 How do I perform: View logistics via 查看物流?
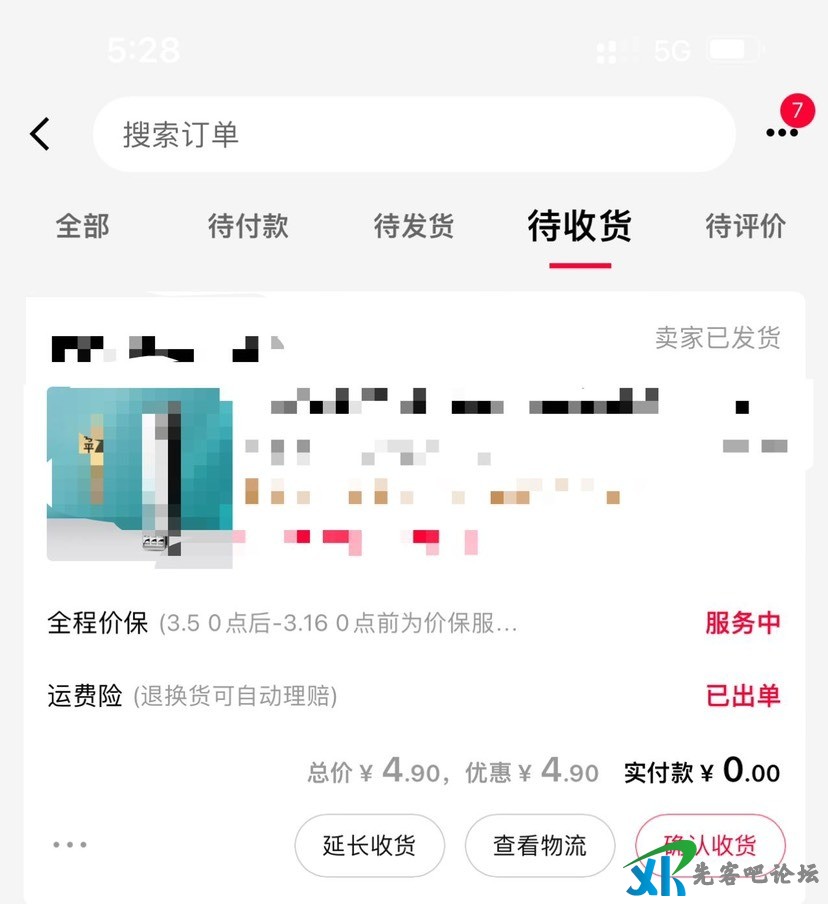pyautogui.click(x=540, y=846)
